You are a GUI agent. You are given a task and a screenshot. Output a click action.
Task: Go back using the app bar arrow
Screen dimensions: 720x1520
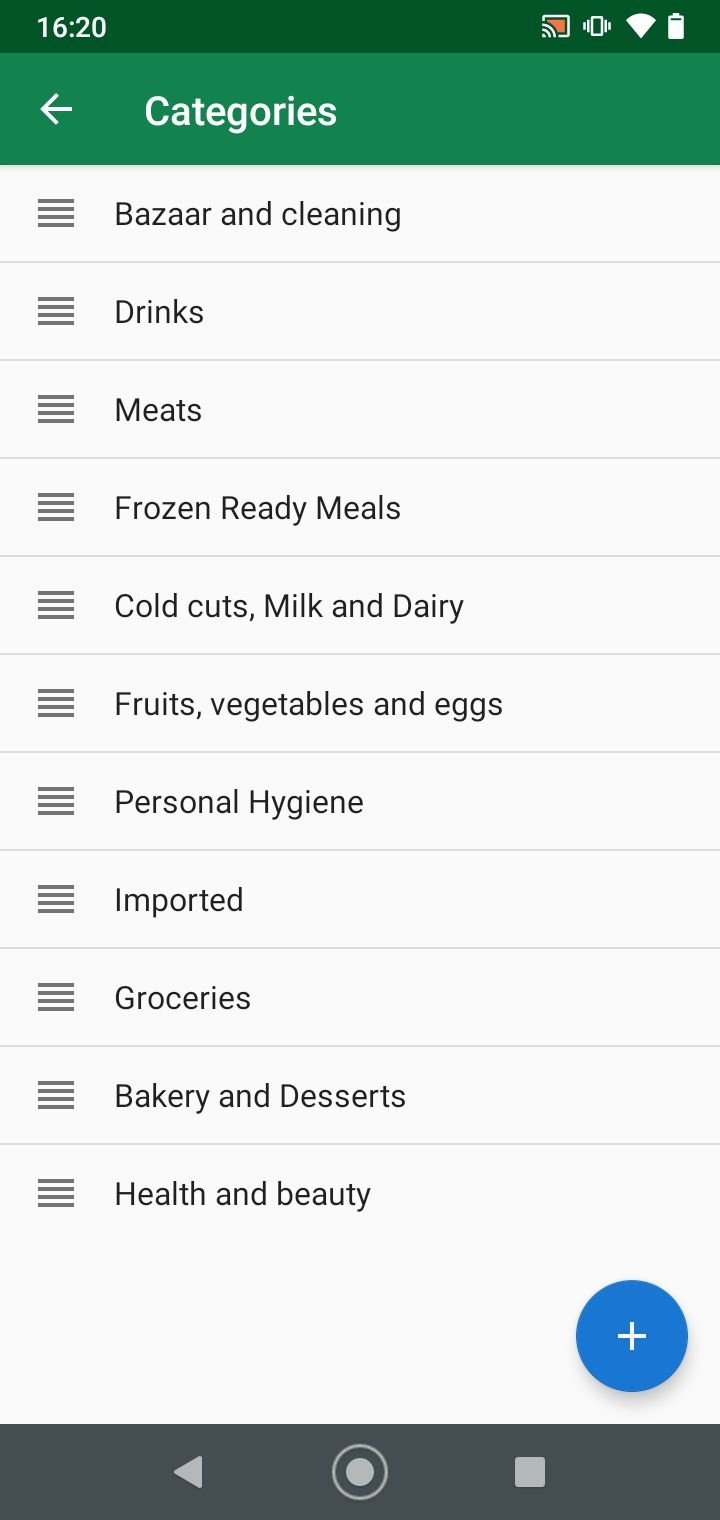(56, 110)
